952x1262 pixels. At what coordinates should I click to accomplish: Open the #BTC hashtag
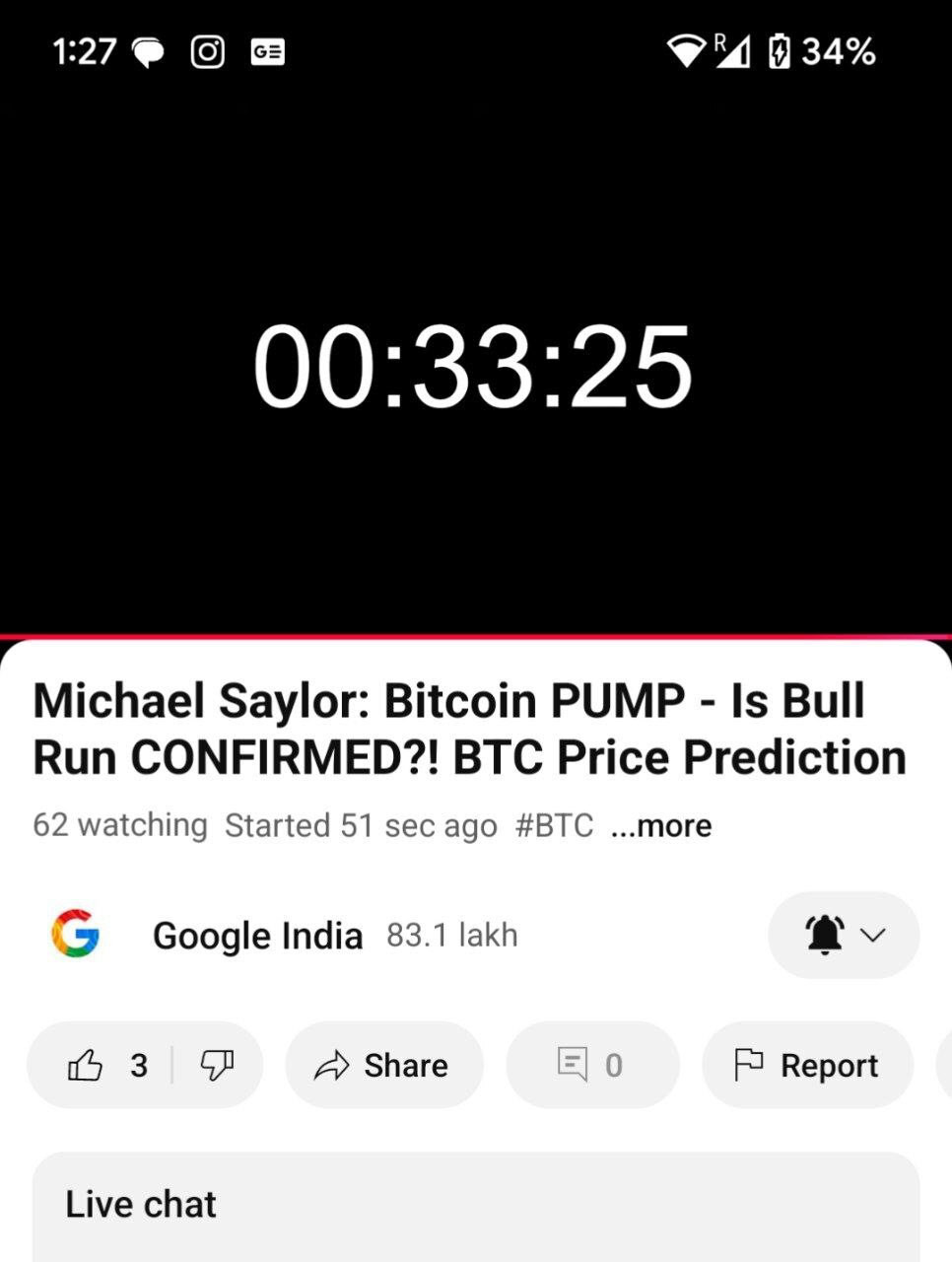click(x=554, y=825)
